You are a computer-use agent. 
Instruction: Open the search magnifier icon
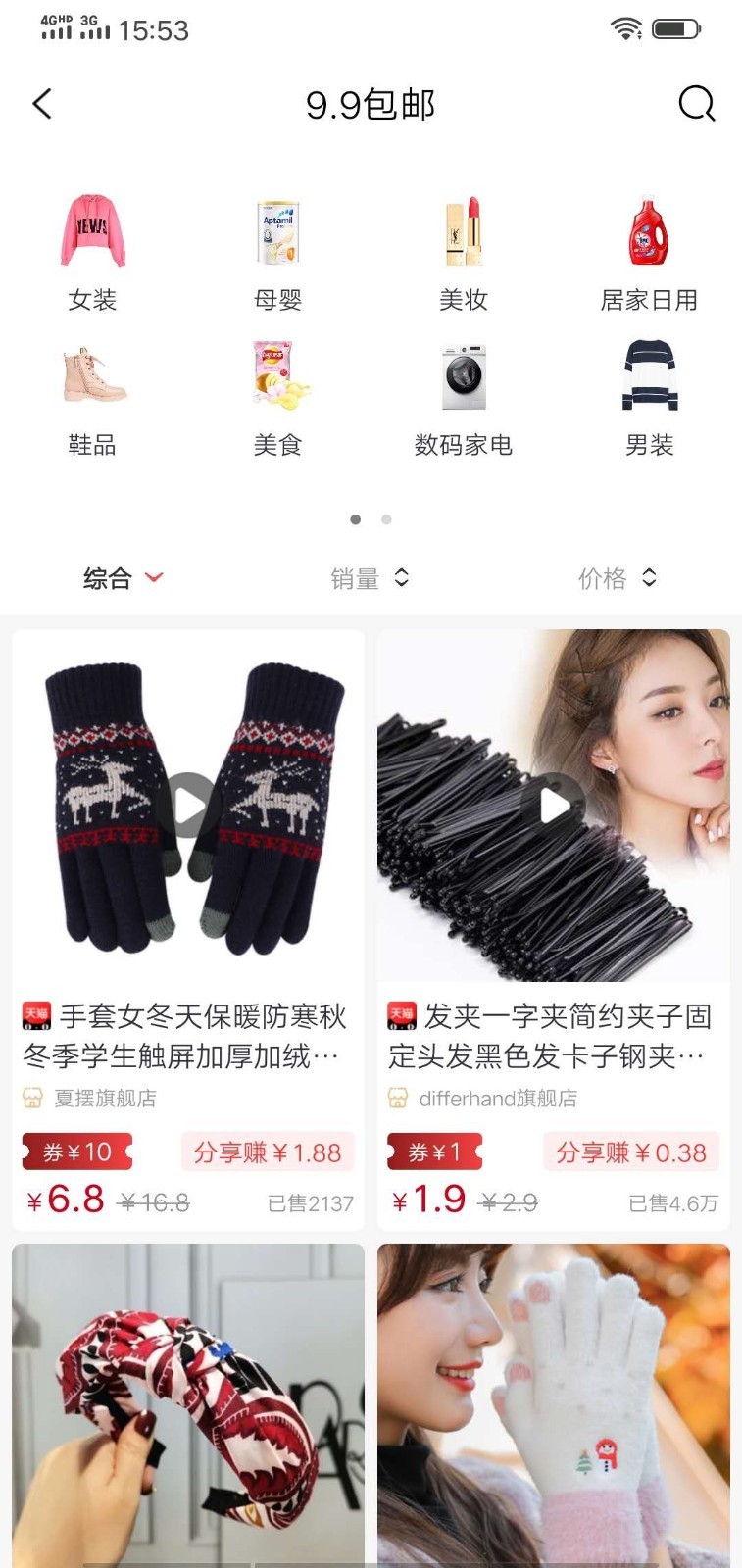(696, 104)
